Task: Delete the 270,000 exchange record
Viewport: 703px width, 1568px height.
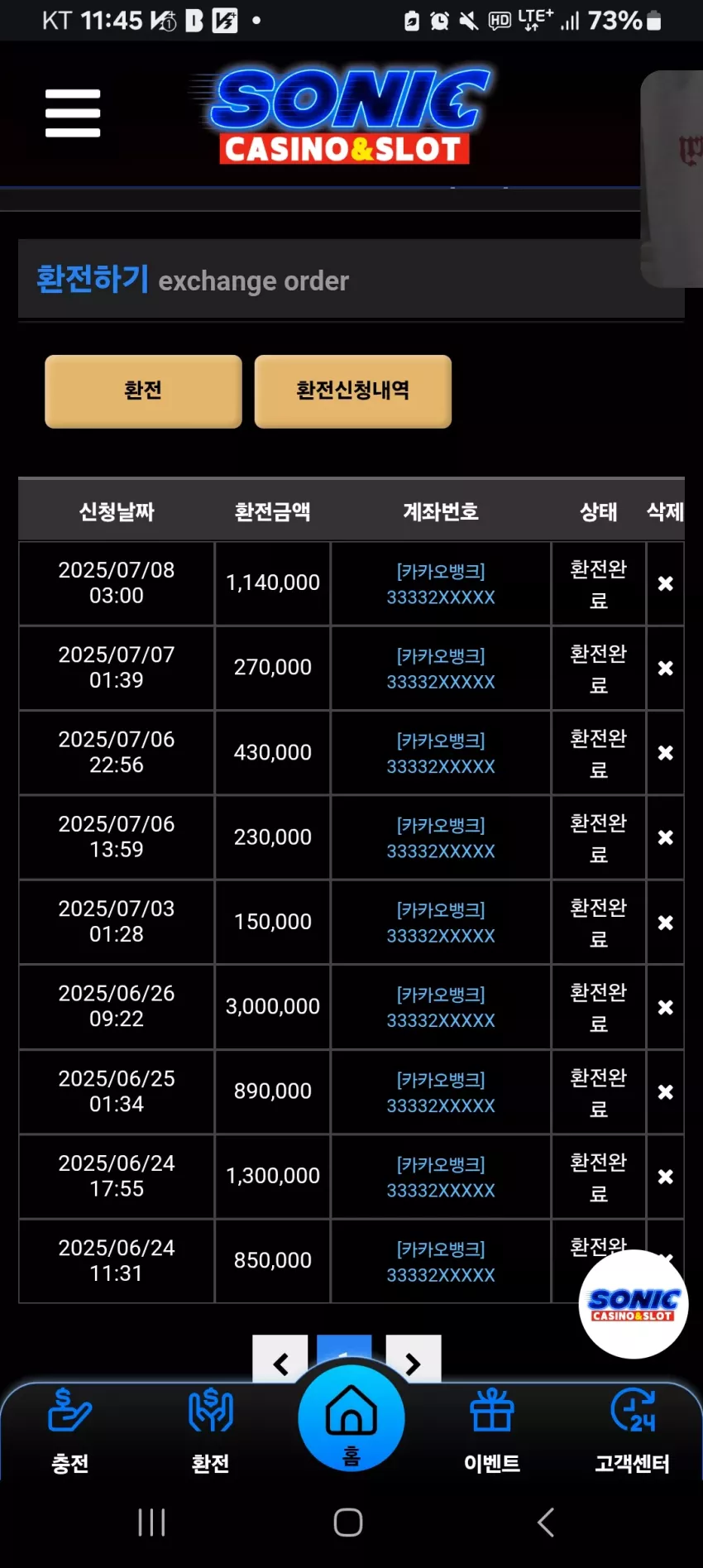Action: pos(665,669)
